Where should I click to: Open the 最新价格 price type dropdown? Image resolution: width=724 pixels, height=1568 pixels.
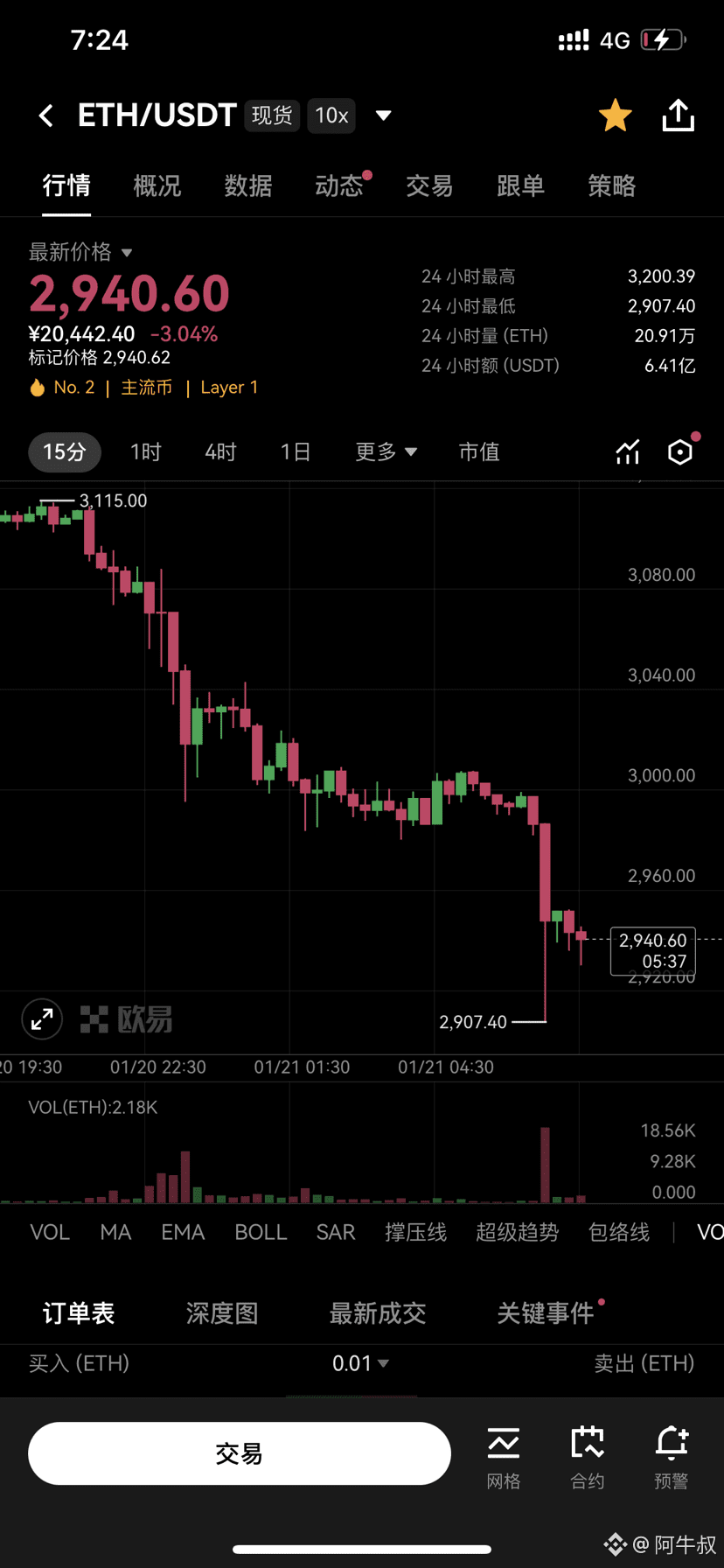[77, 251]
